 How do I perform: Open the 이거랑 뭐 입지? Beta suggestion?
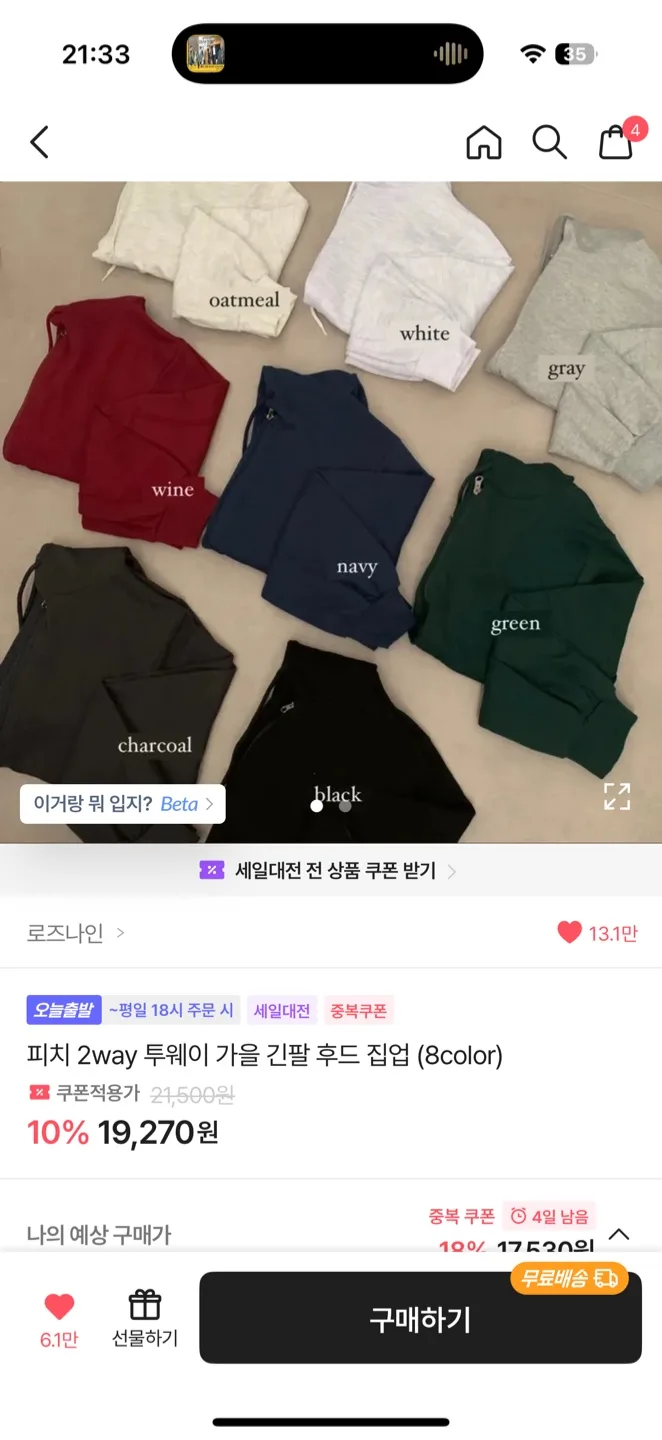click(123, 804)
